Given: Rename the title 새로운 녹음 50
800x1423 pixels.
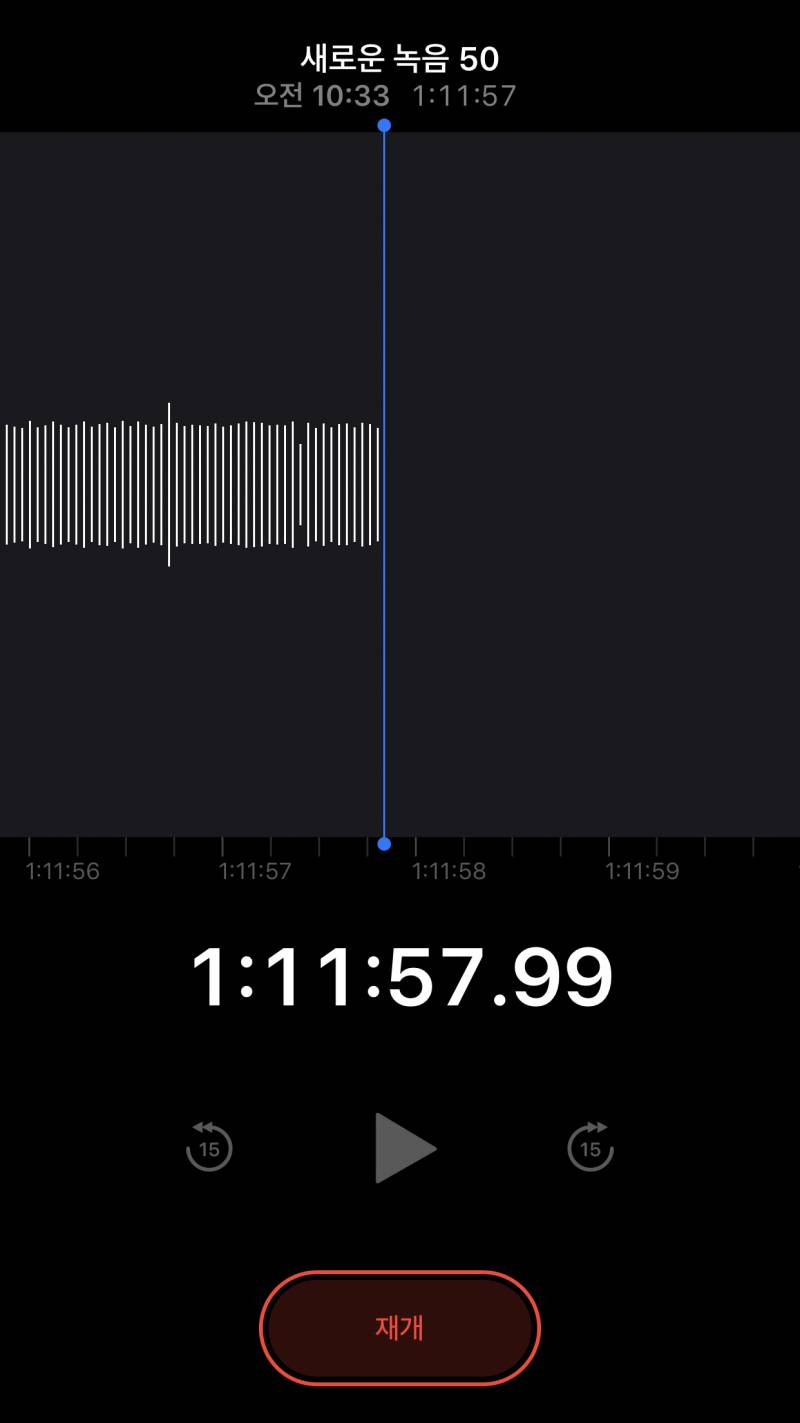Looking at the screenshot, I should [400, 59].
